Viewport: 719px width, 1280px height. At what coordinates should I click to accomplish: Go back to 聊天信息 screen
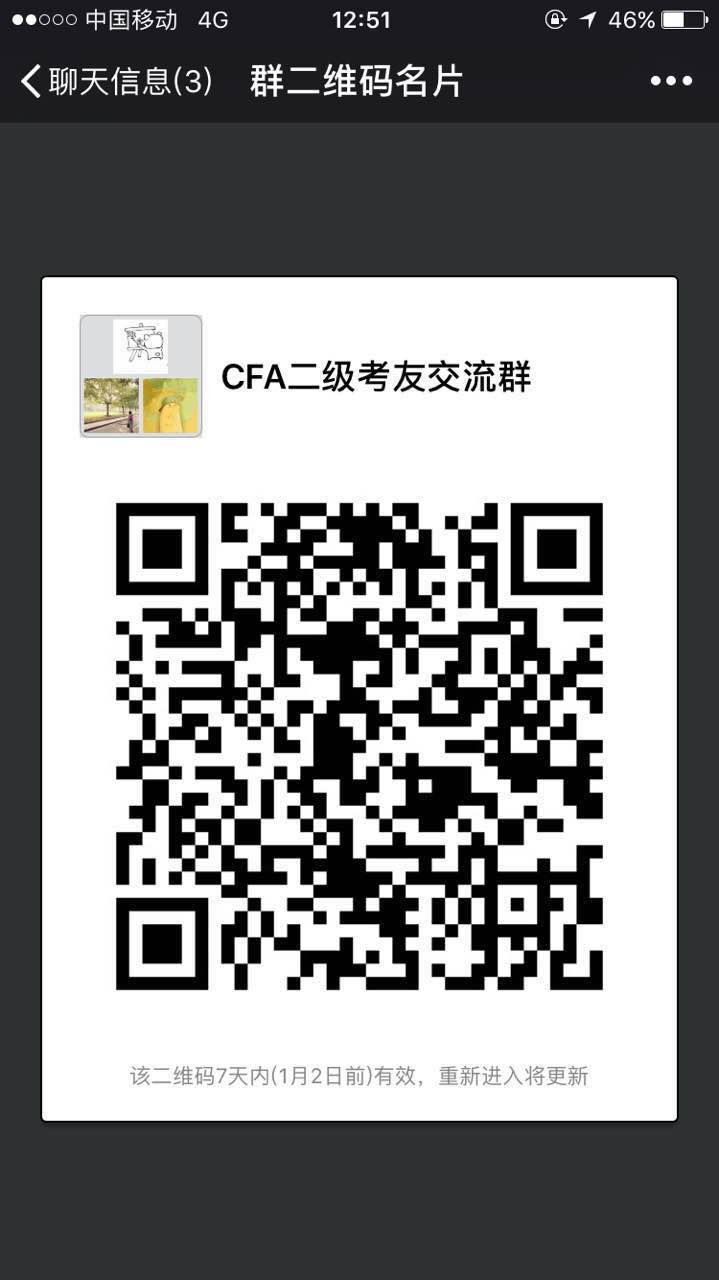[x=115, y=82]
